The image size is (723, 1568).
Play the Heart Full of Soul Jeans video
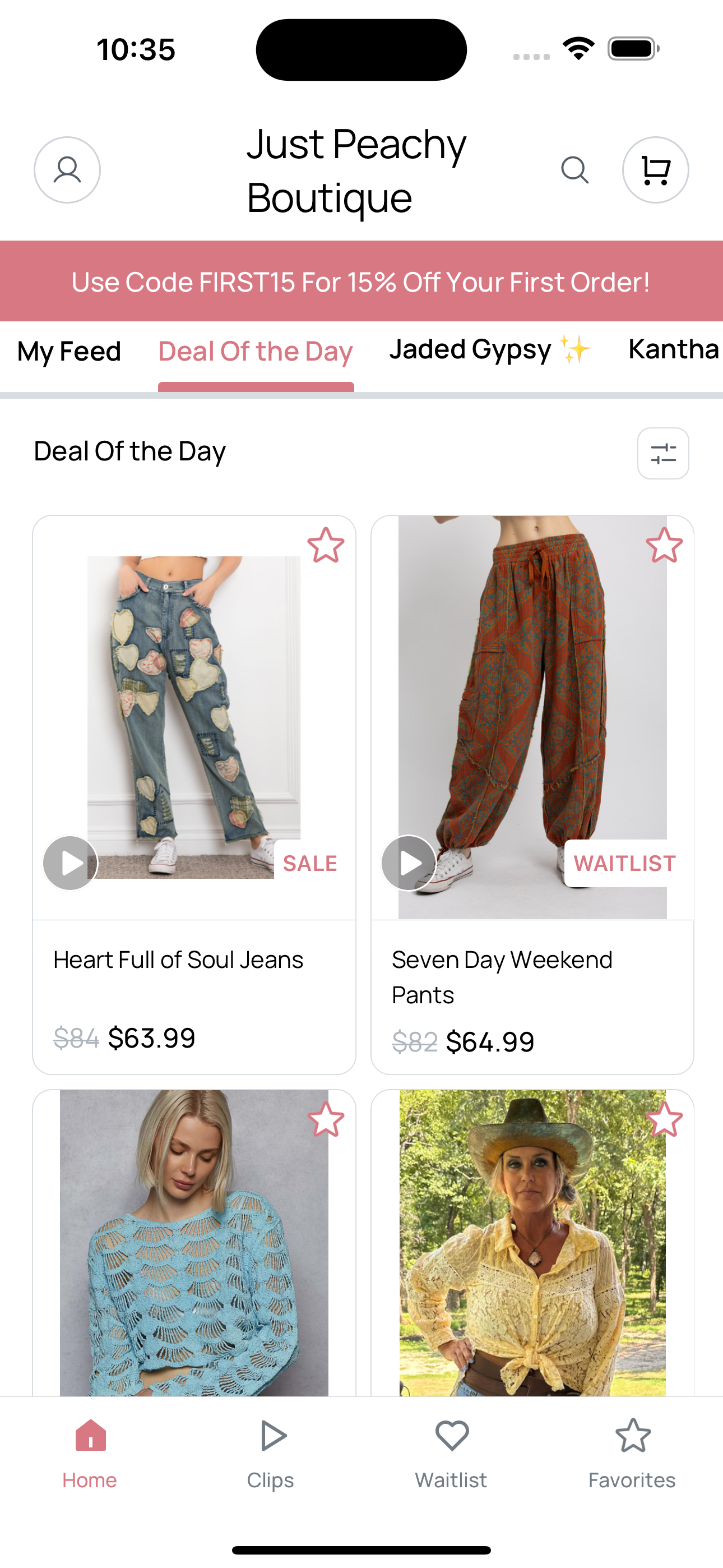click(70, 863)
